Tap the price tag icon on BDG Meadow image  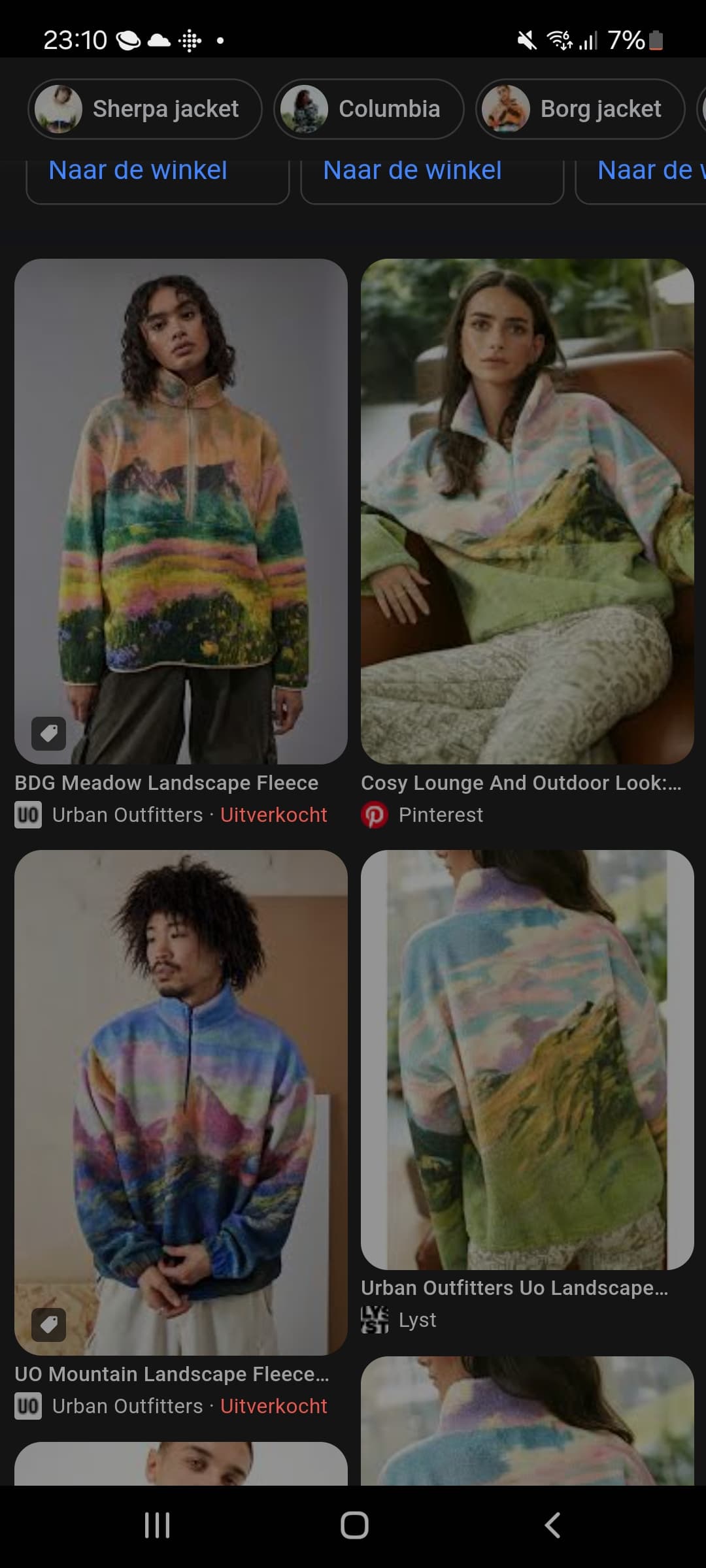click(x=49, y=734)
